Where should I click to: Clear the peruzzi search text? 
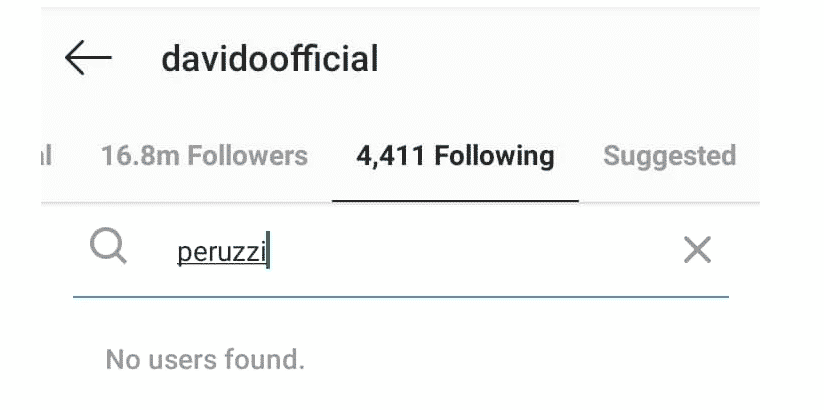pyautogui.click(x=696, y=251)
